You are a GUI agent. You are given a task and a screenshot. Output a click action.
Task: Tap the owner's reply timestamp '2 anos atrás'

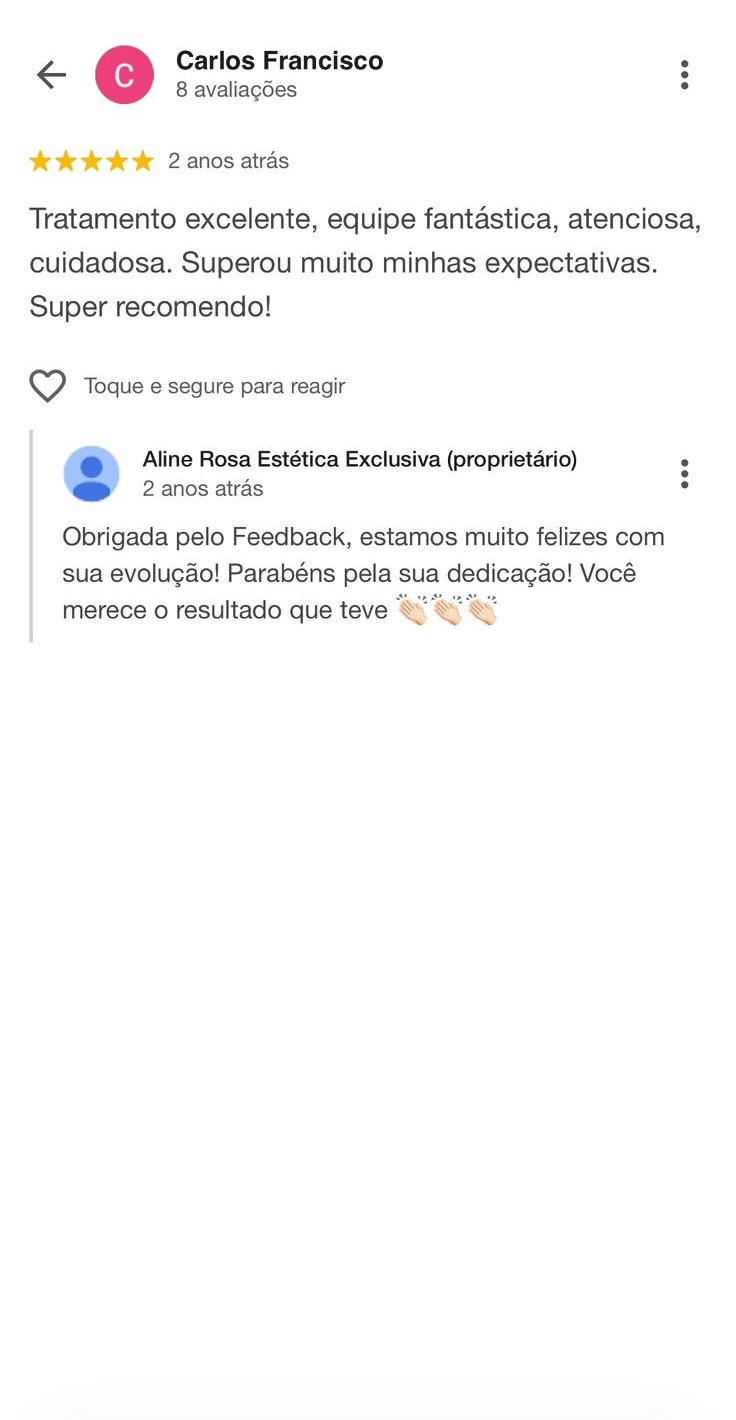point(202,489)
